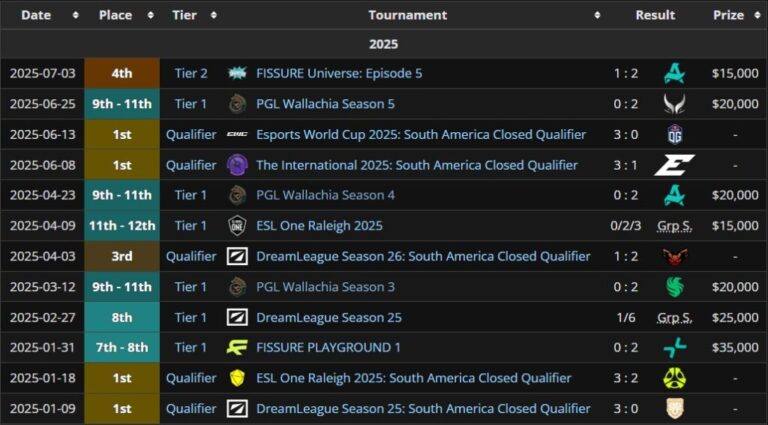Screen dimensions: 768x425
Task: Open DreamLeague Season 26 South America Closed Qualifier
Action: click(423, 256)
